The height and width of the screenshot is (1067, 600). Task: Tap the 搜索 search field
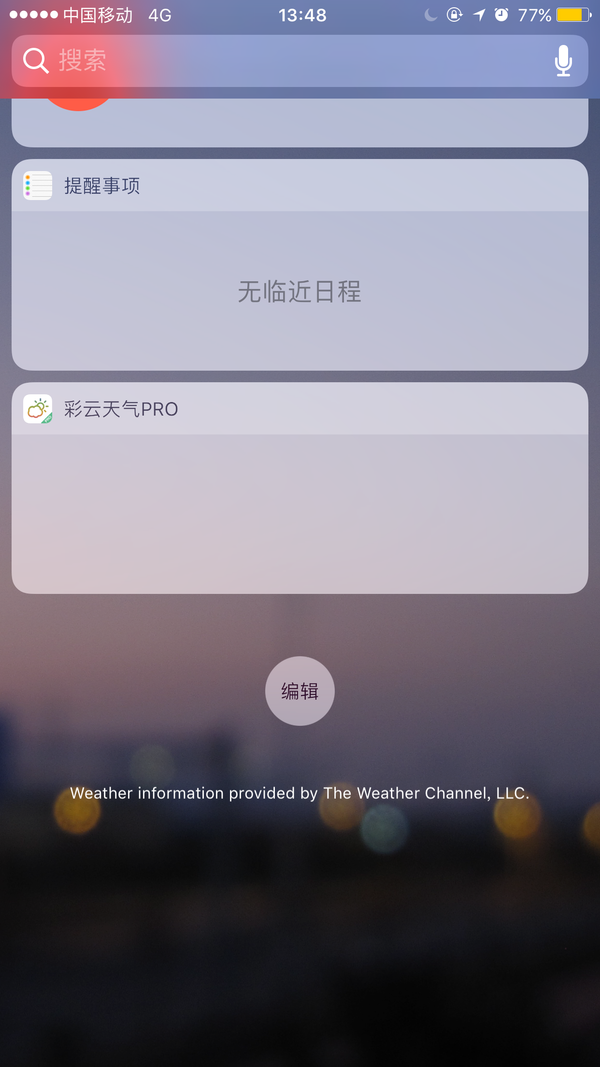[x=280, y=61]
